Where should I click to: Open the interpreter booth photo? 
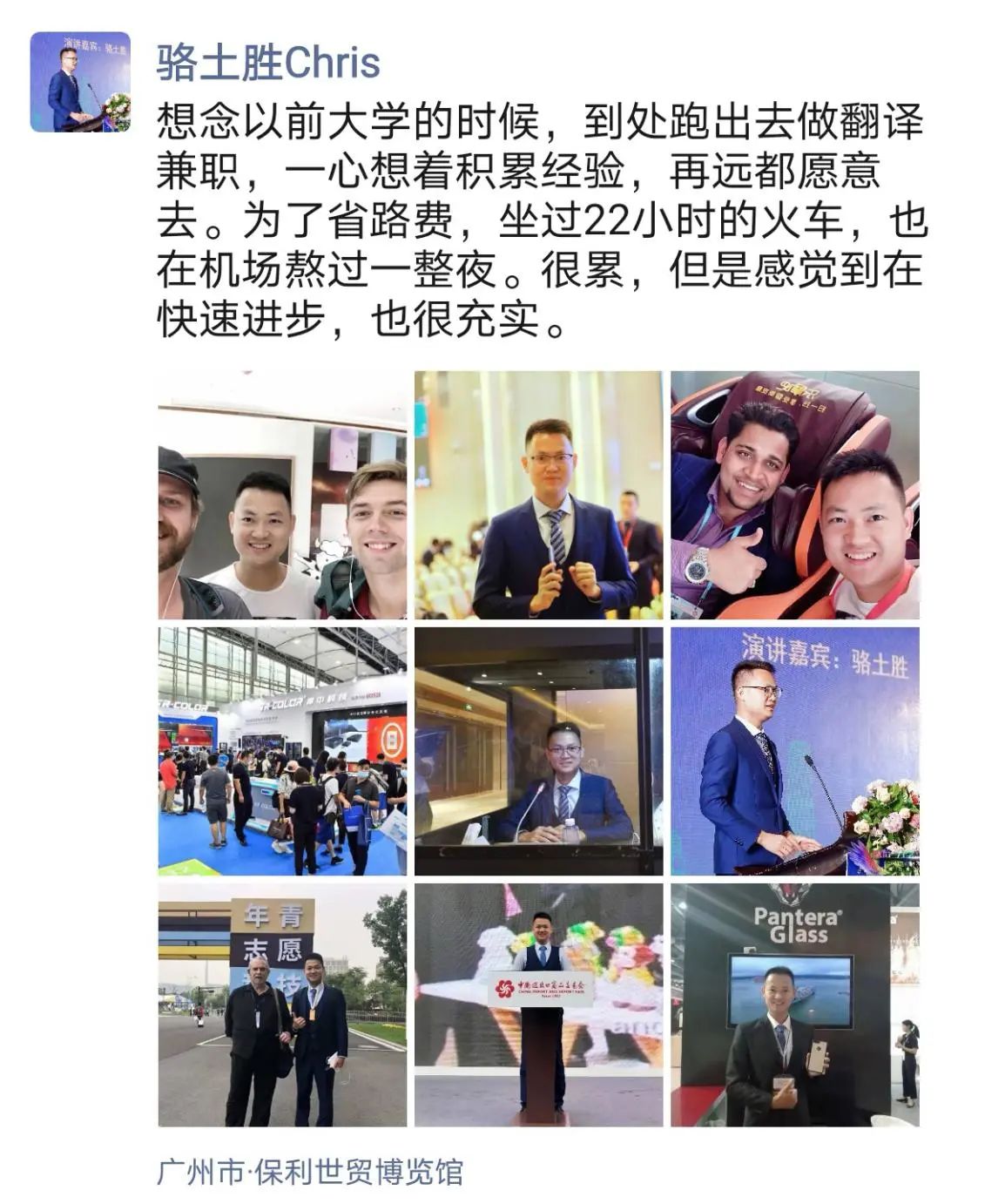click(x=538, y=751)
